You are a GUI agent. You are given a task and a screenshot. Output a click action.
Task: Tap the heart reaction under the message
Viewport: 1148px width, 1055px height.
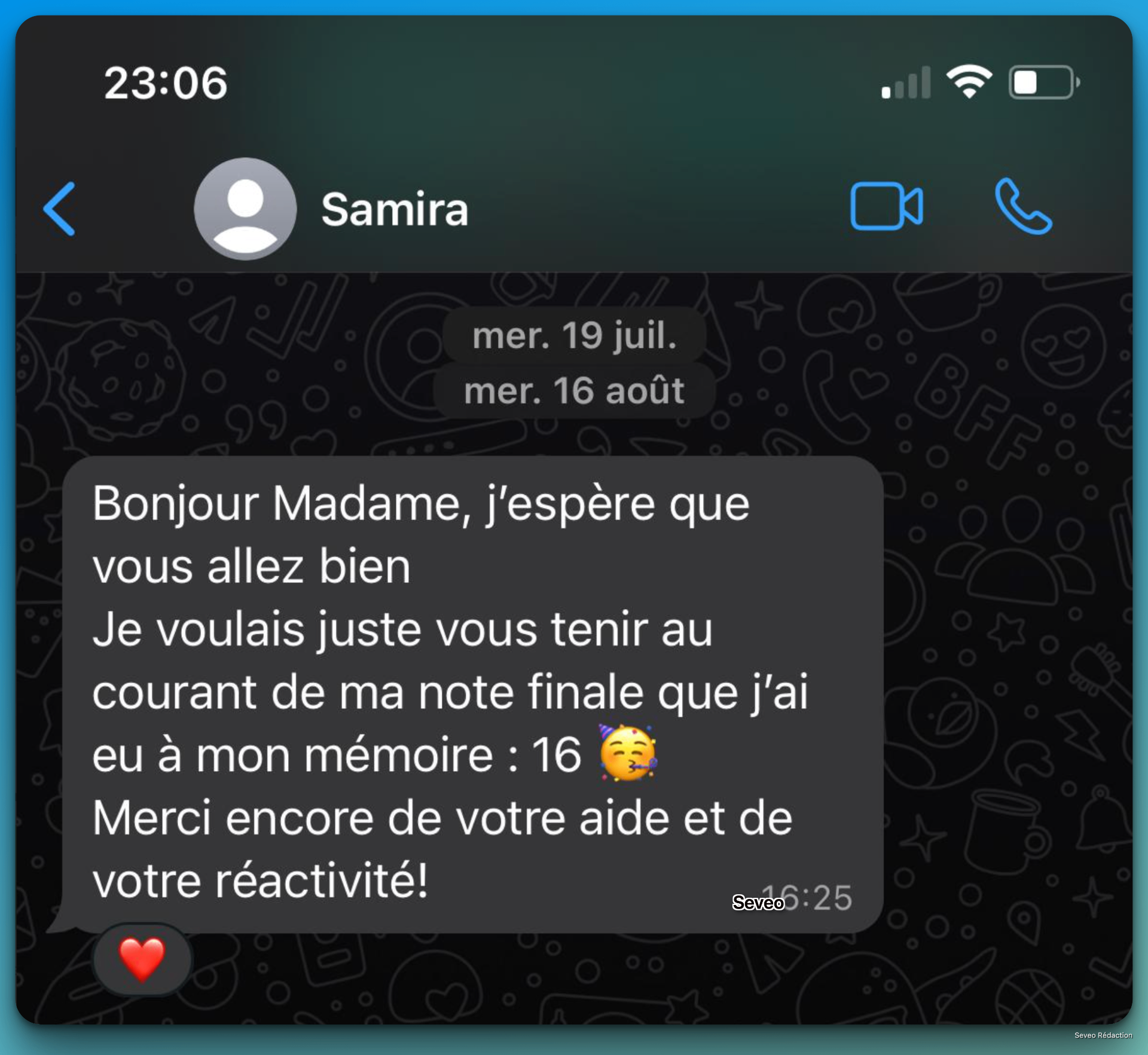pyautogui.click(x=142, y=959)
